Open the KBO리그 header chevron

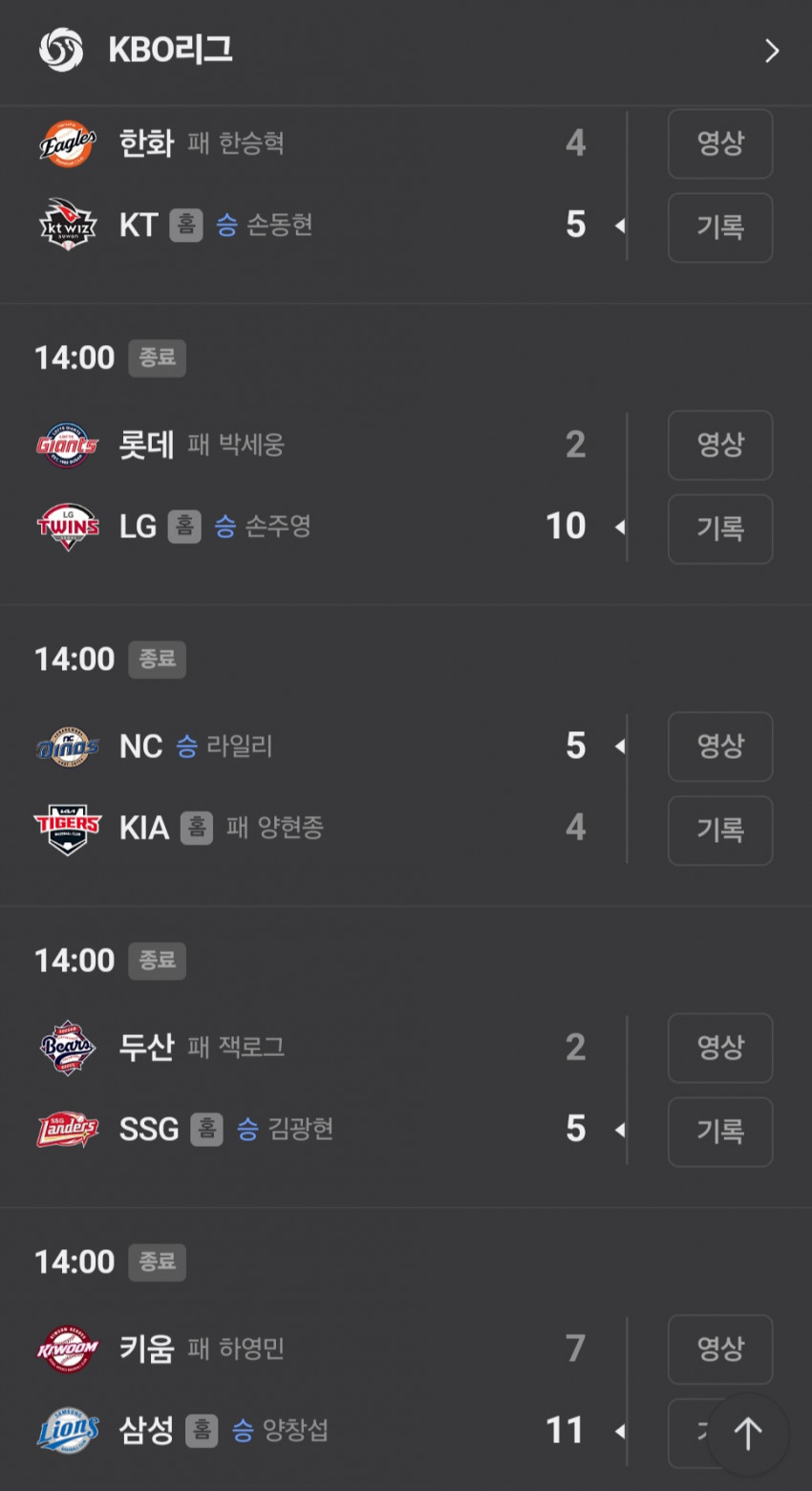772,51
